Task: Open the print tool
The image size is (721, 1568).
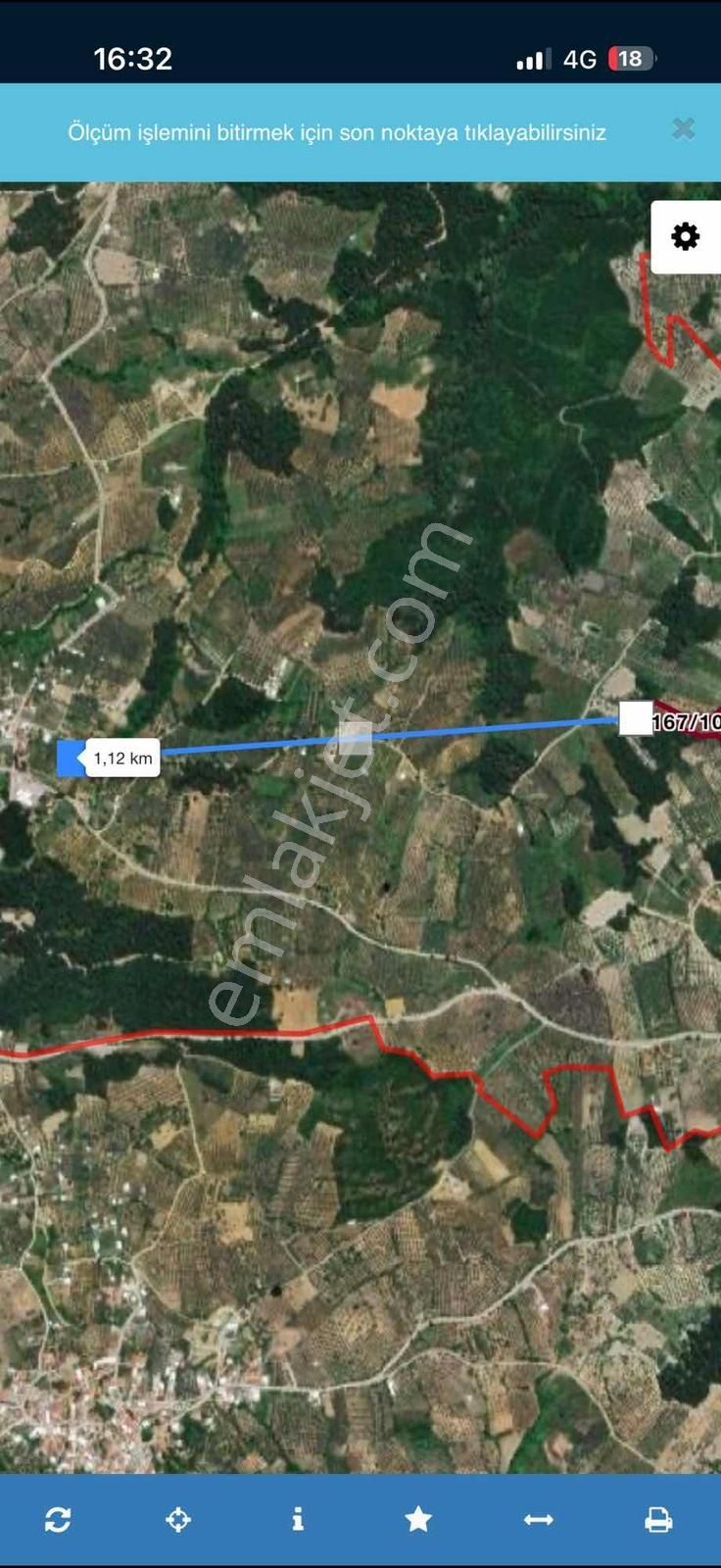Action: coord(659,1518)
